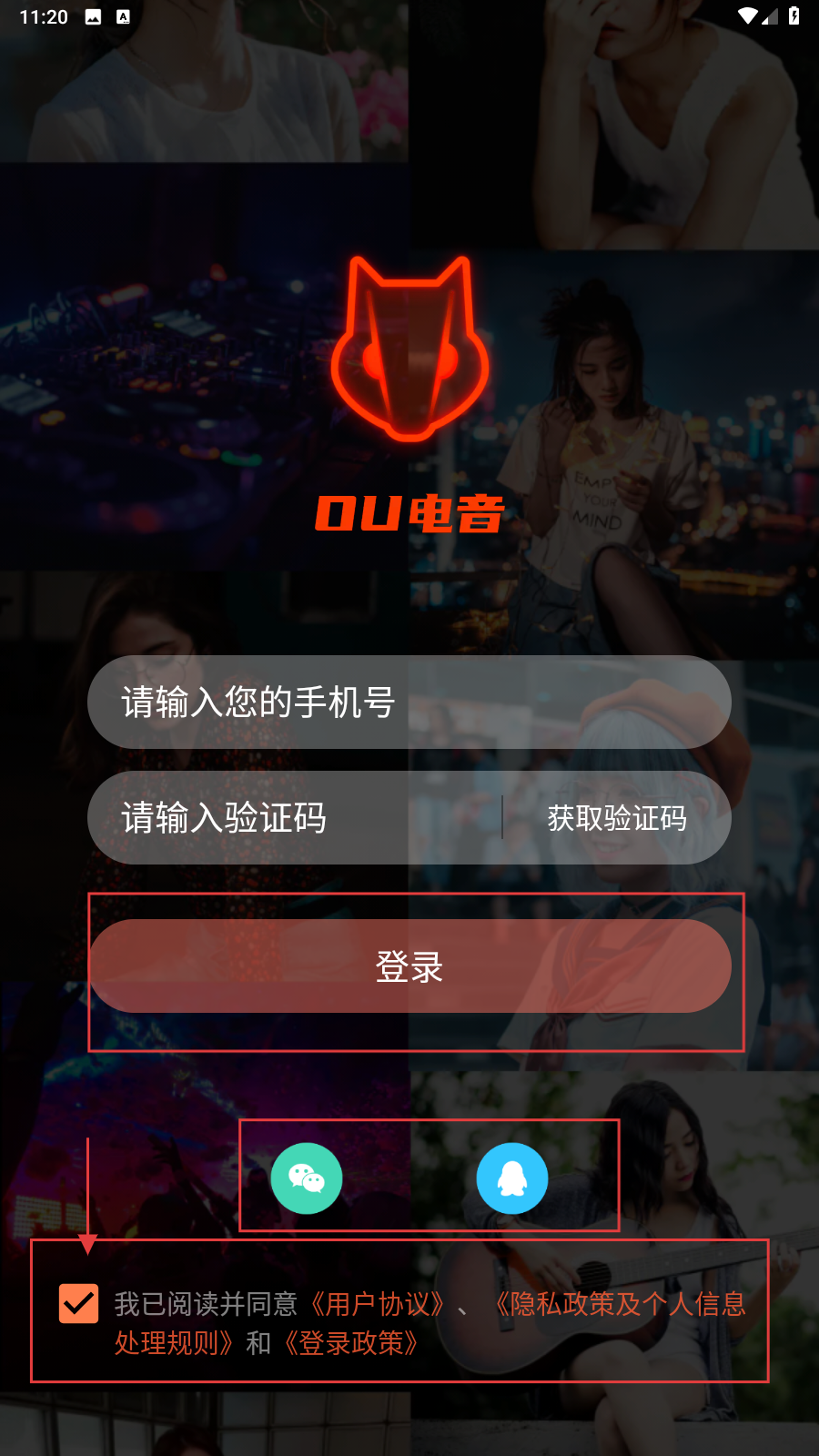This screenshot has height=1456, width=819.
Task: Focus the verification code field
Action: point(294,818)
